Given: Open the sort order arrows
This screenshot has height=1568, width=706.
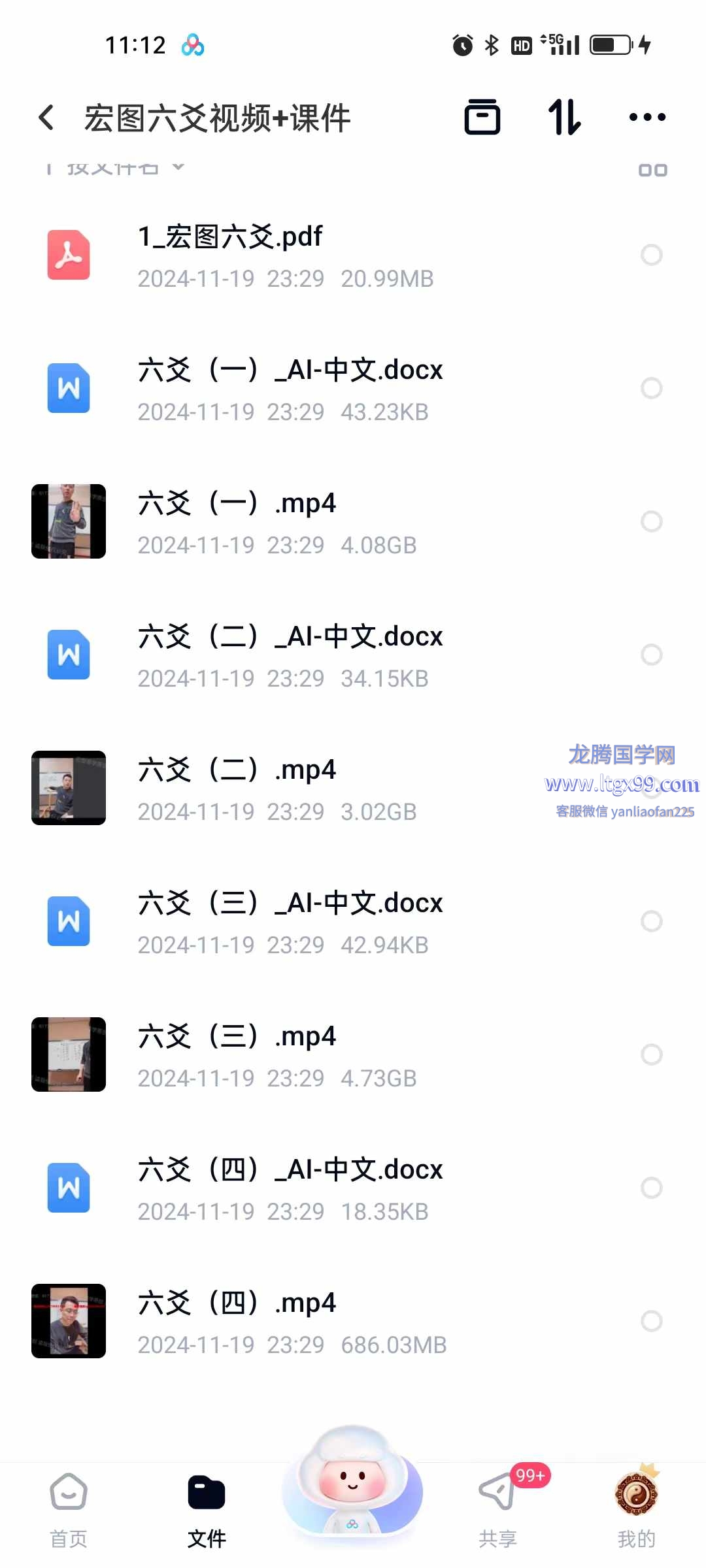Looking at the screenshot, I should click(x=564, y=118).
